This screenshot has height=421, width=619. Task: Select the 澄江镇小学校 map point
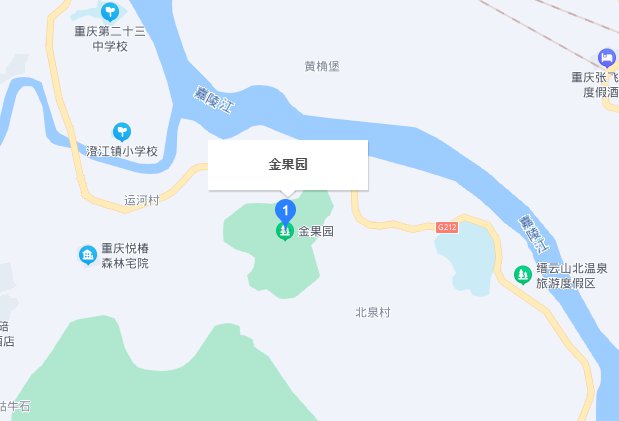[x=121, y=130]
